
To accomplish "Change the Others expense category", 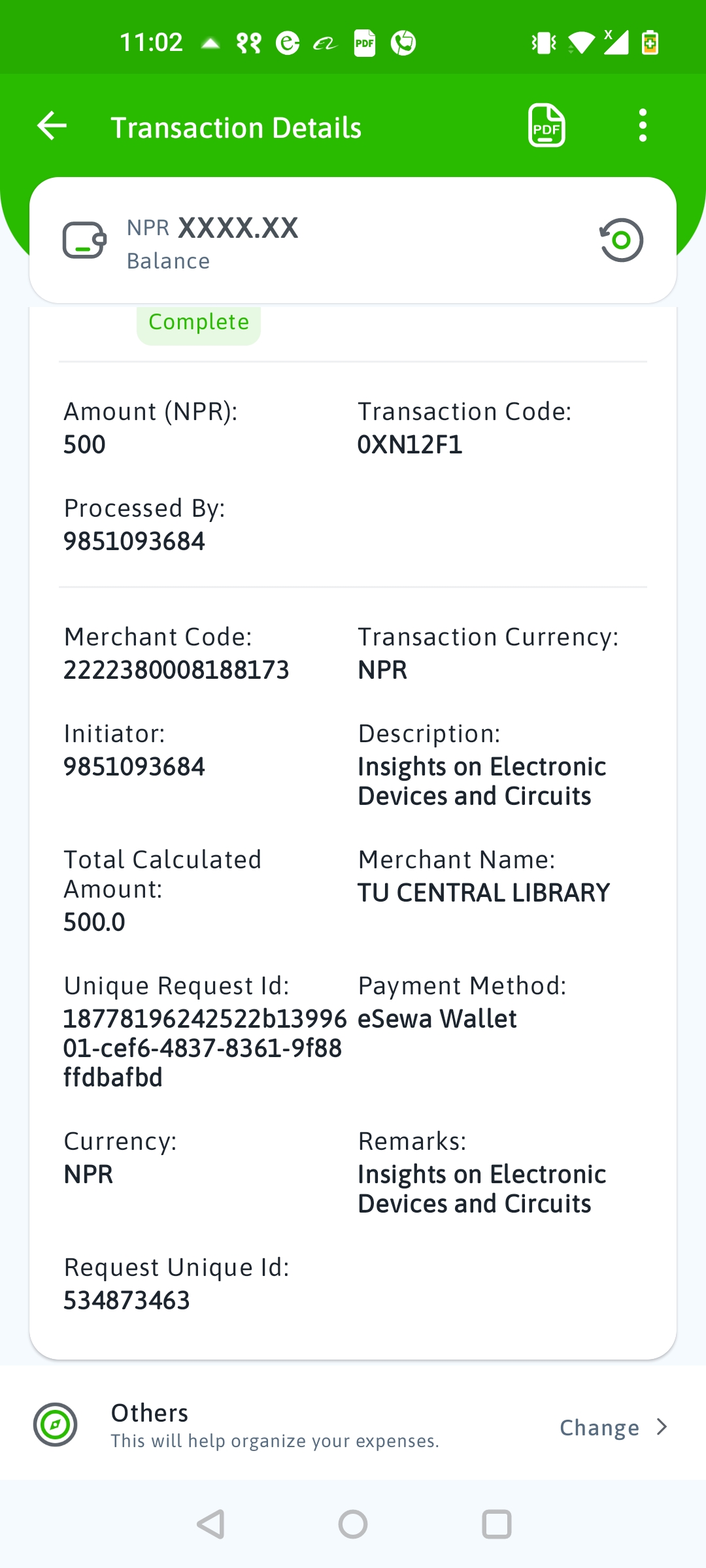I will coord(613,1428).
